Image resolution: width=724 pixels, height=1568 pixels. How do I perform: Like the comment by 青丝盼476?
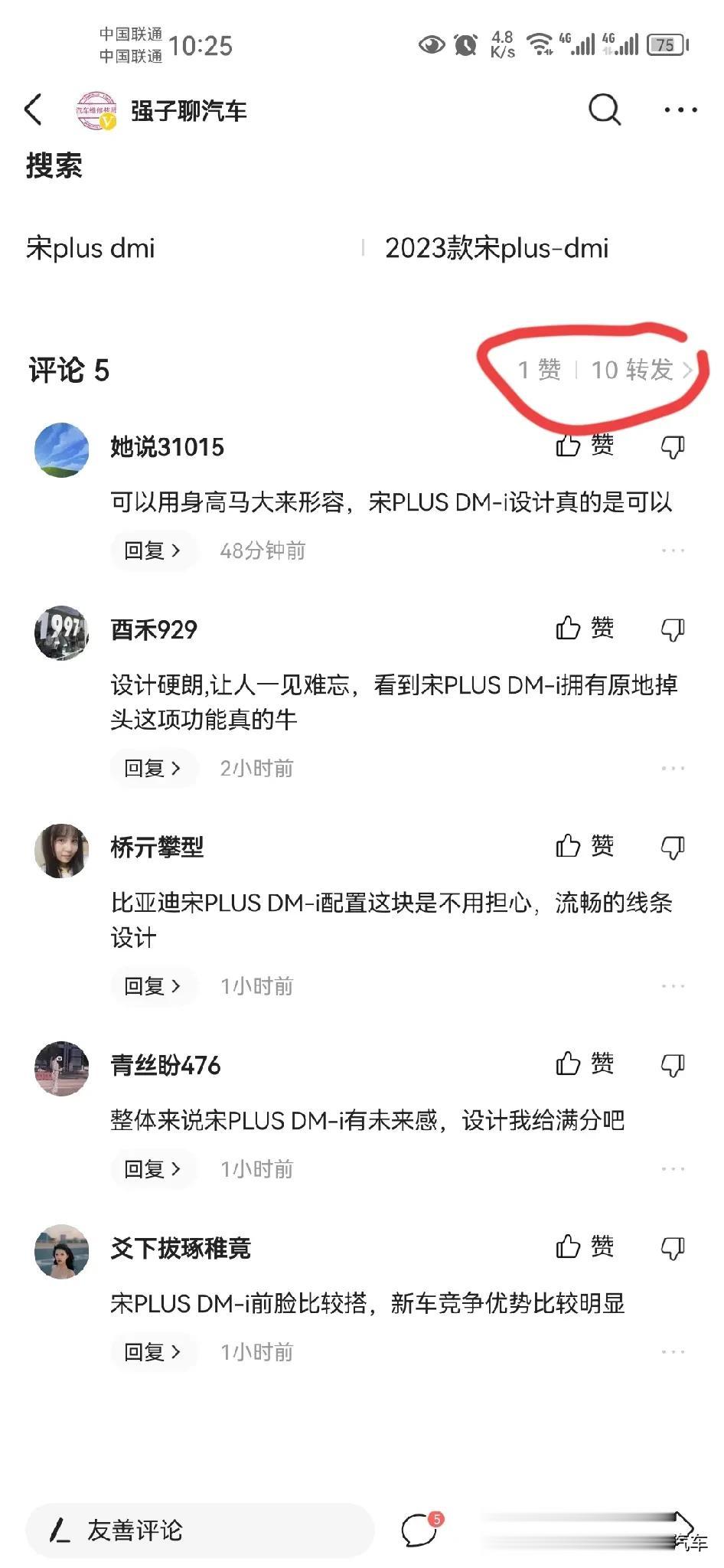click(585, 1064)
